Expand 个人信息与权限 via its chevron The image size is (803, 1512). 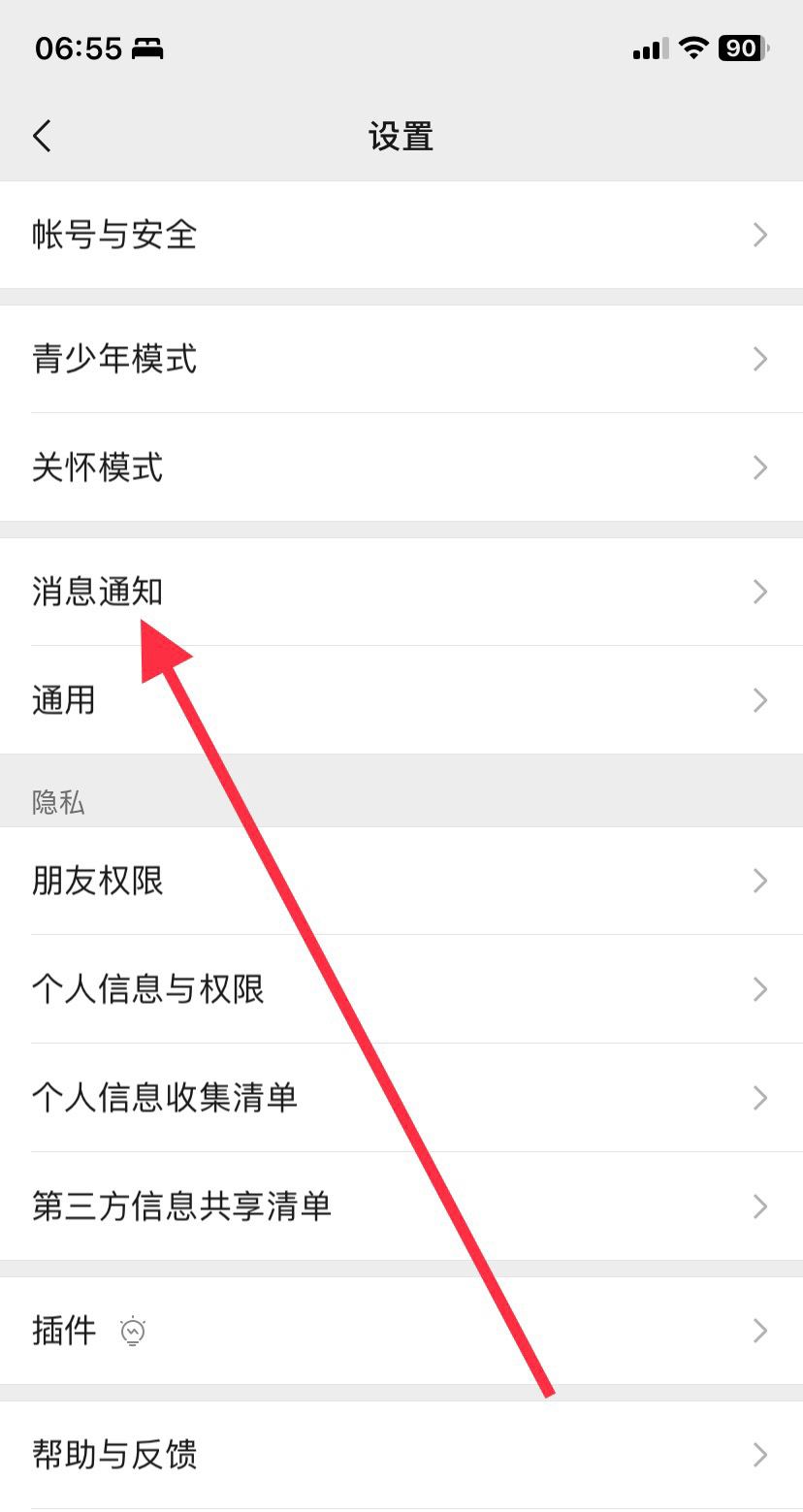click(760, 989)
